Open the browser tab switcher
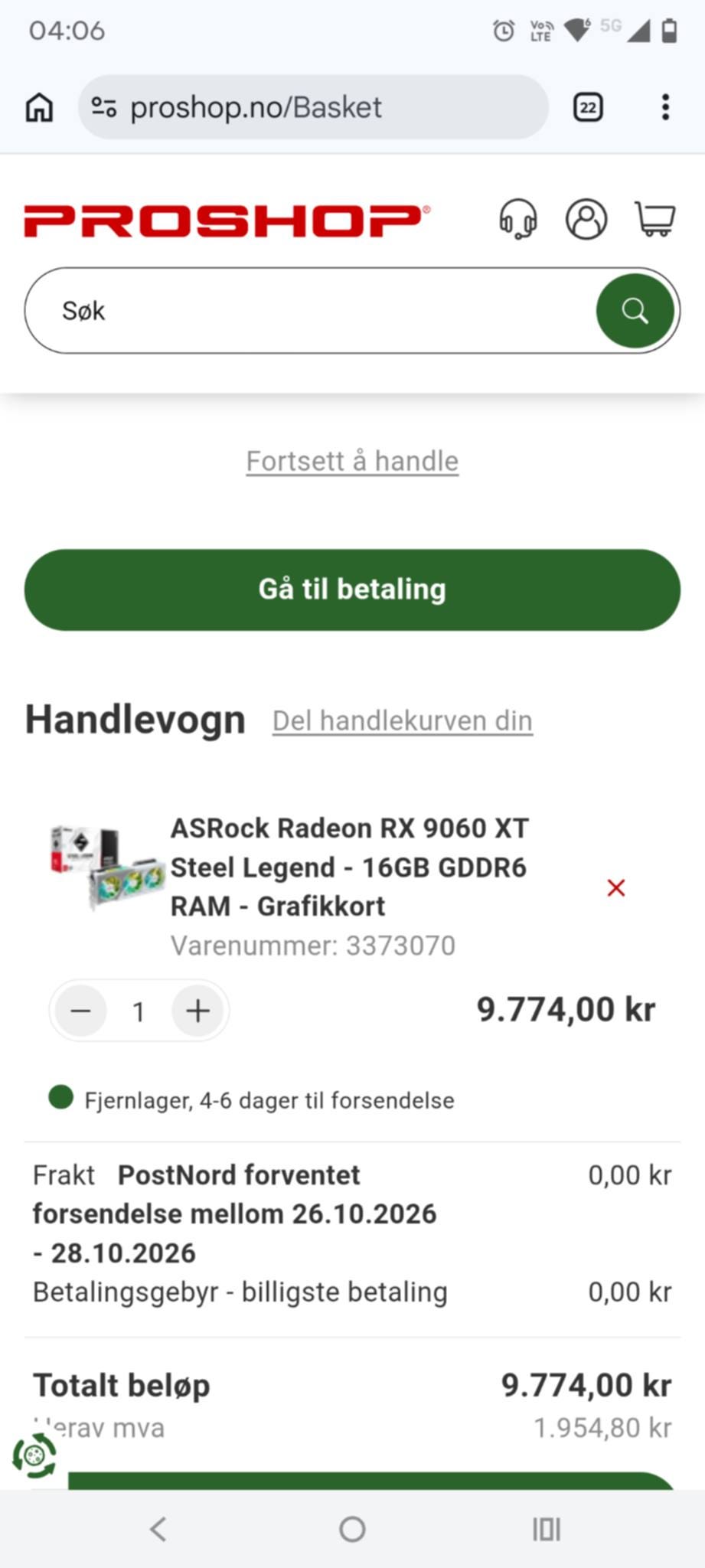This screenshot has width=705, height=1568. pyautogui.click(x=588, y=107)
